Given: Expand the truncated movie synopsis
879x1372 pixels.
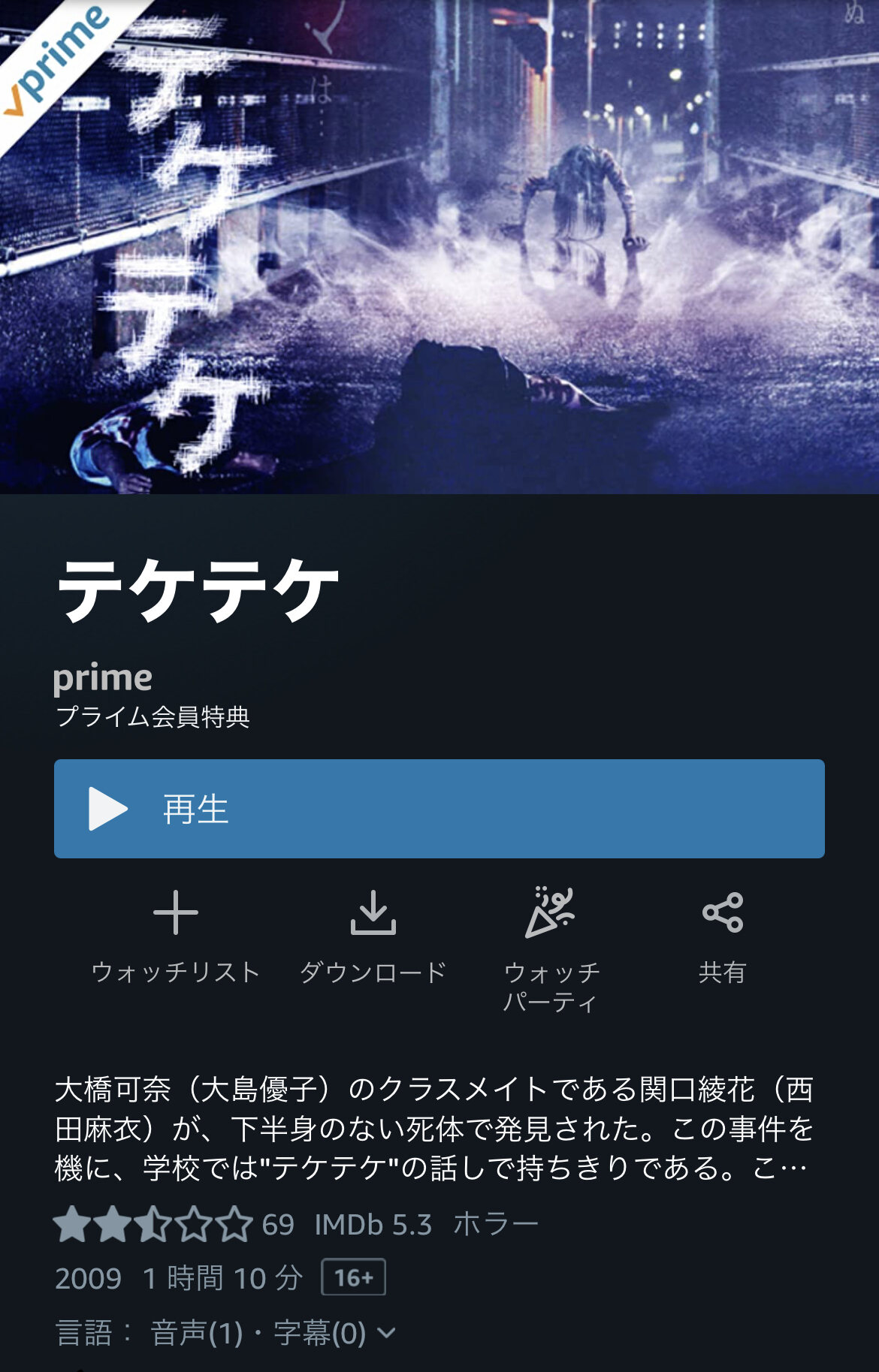Looking at the screenshot, I should pyautogui.click(x=435, y=1129).
